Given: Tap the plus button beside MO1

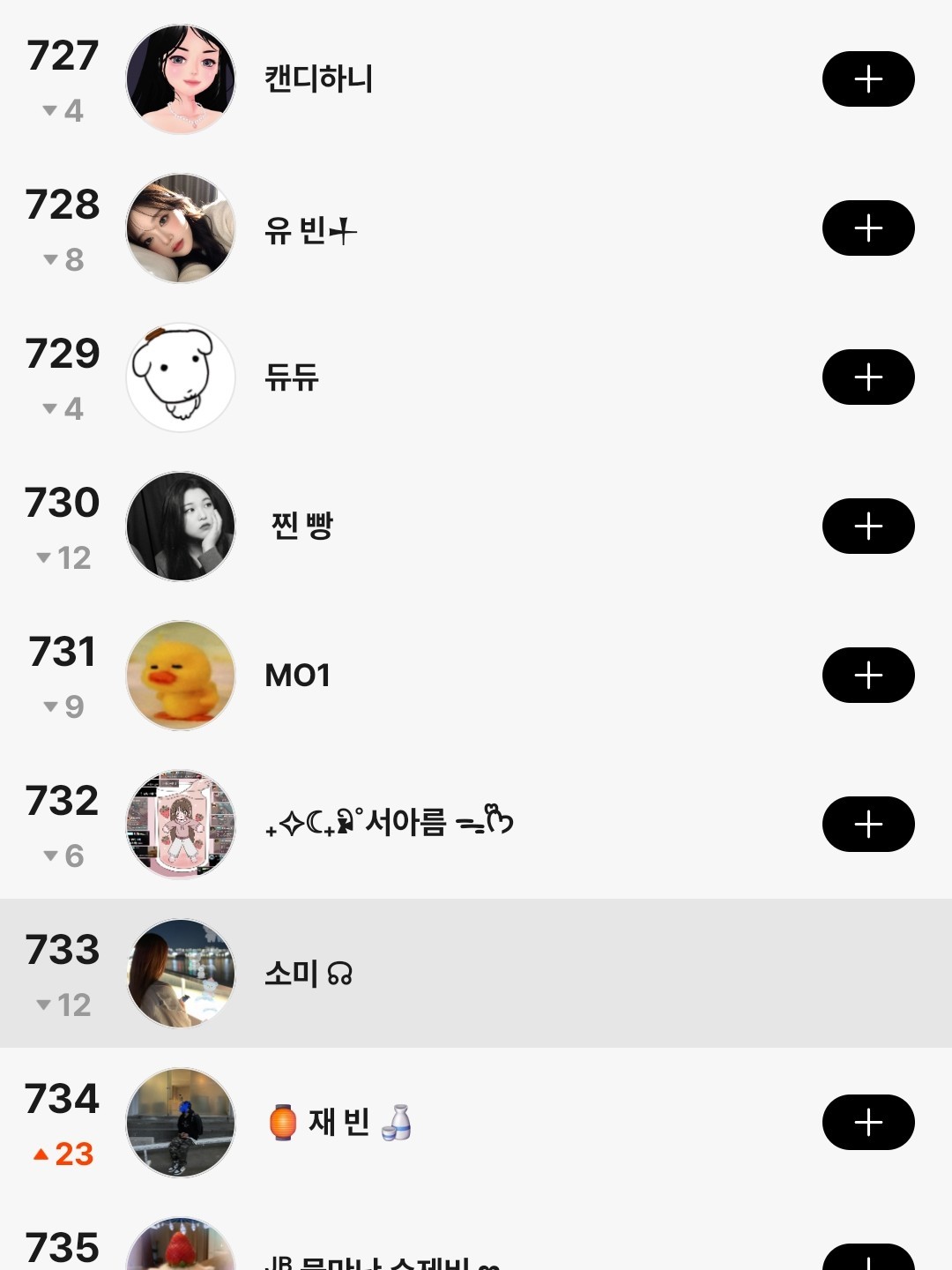Looking at the screenshot, I should (868, 676).
